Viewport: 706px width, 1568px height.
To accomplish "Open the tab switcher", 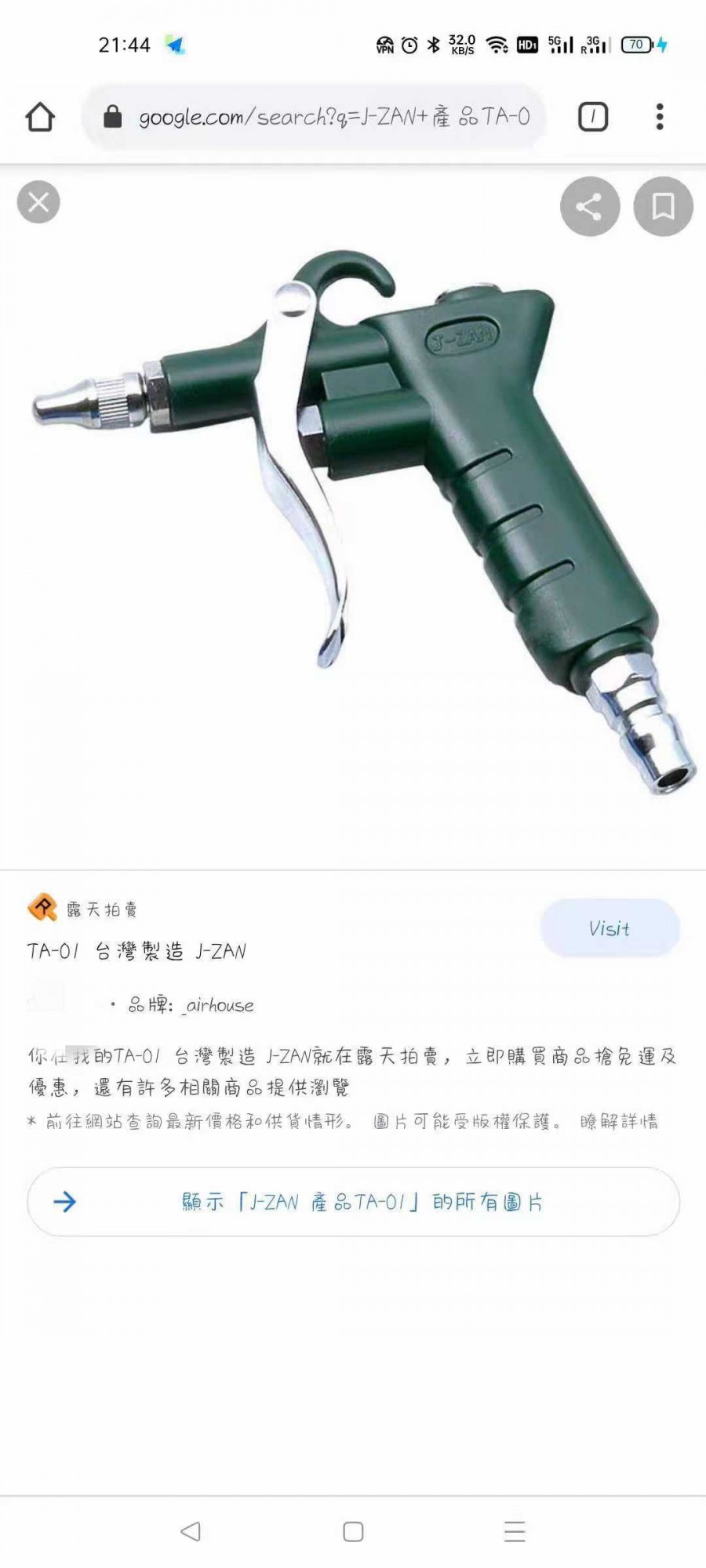I will click(593, 118).
